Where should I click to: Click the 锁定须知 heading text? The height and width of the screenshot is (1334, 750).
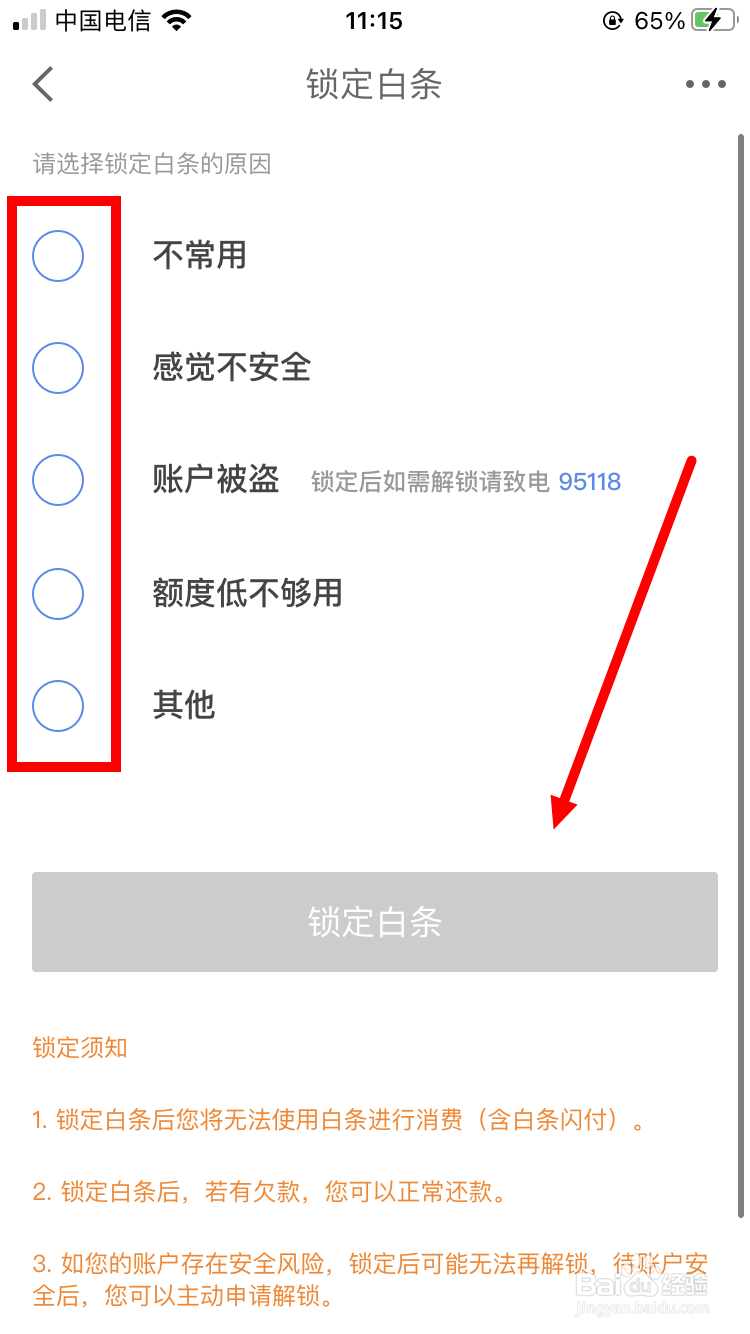coord(79,1047)
